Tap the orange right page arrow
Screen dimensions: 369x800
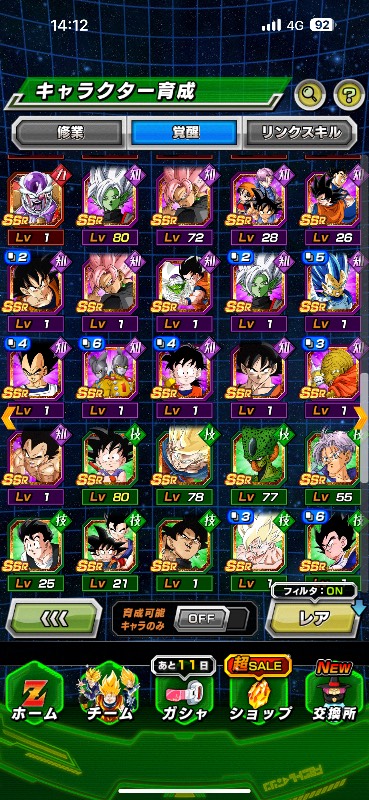361,418
